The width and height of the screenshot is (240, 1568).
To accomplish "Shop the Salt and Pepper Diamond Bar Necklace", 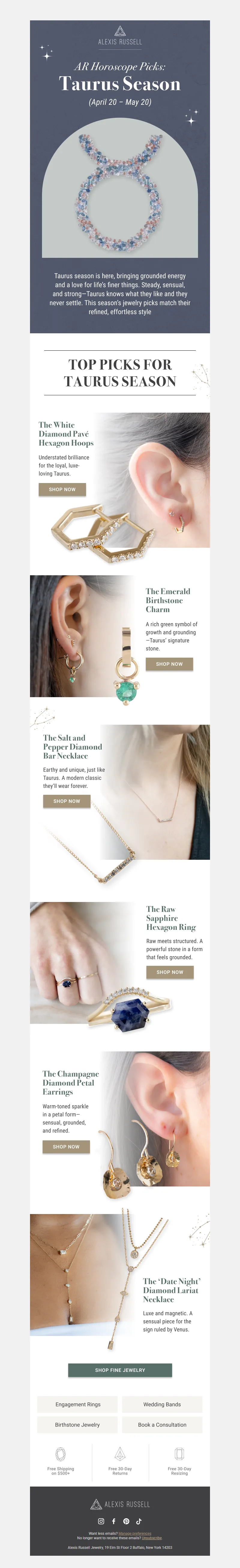I will coord(66,801).
